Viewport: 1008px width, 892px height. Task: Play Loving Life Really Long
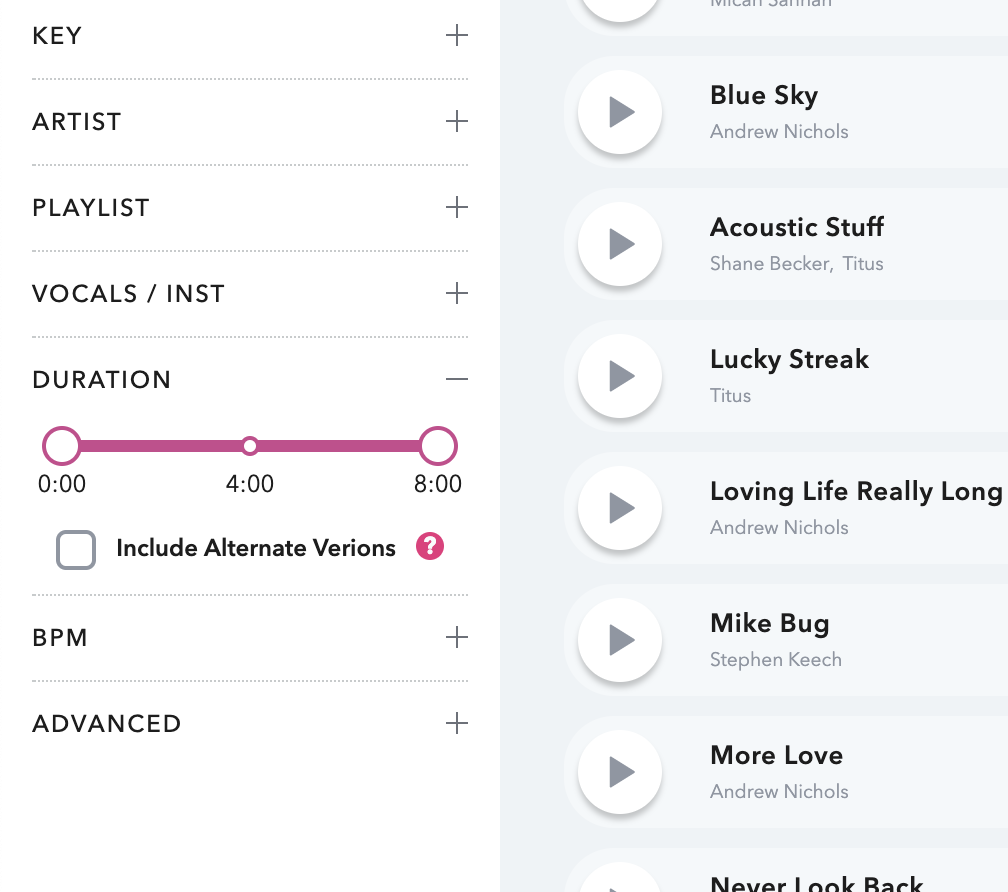point(621,508)
